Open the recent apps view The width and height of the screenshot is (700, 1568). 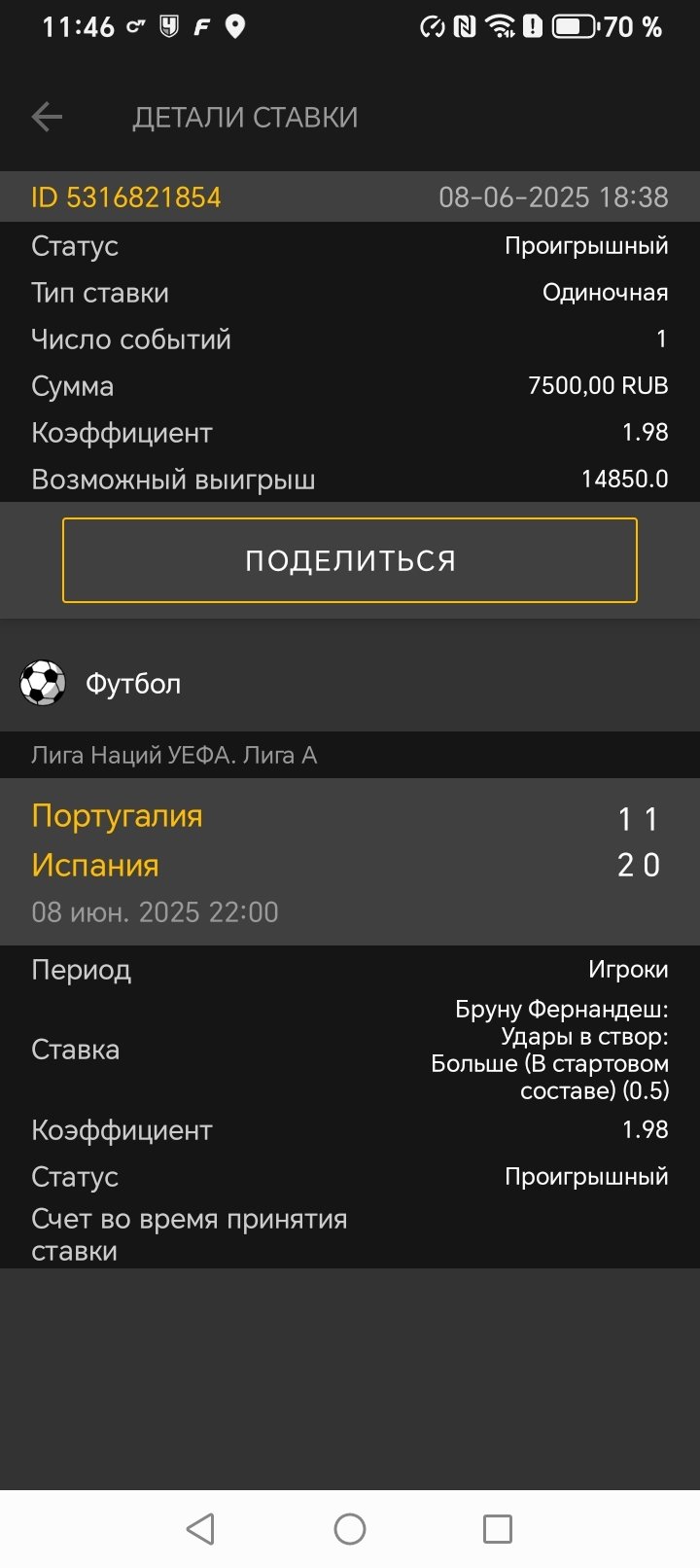pyautogui.click(x=498, y=1529)
